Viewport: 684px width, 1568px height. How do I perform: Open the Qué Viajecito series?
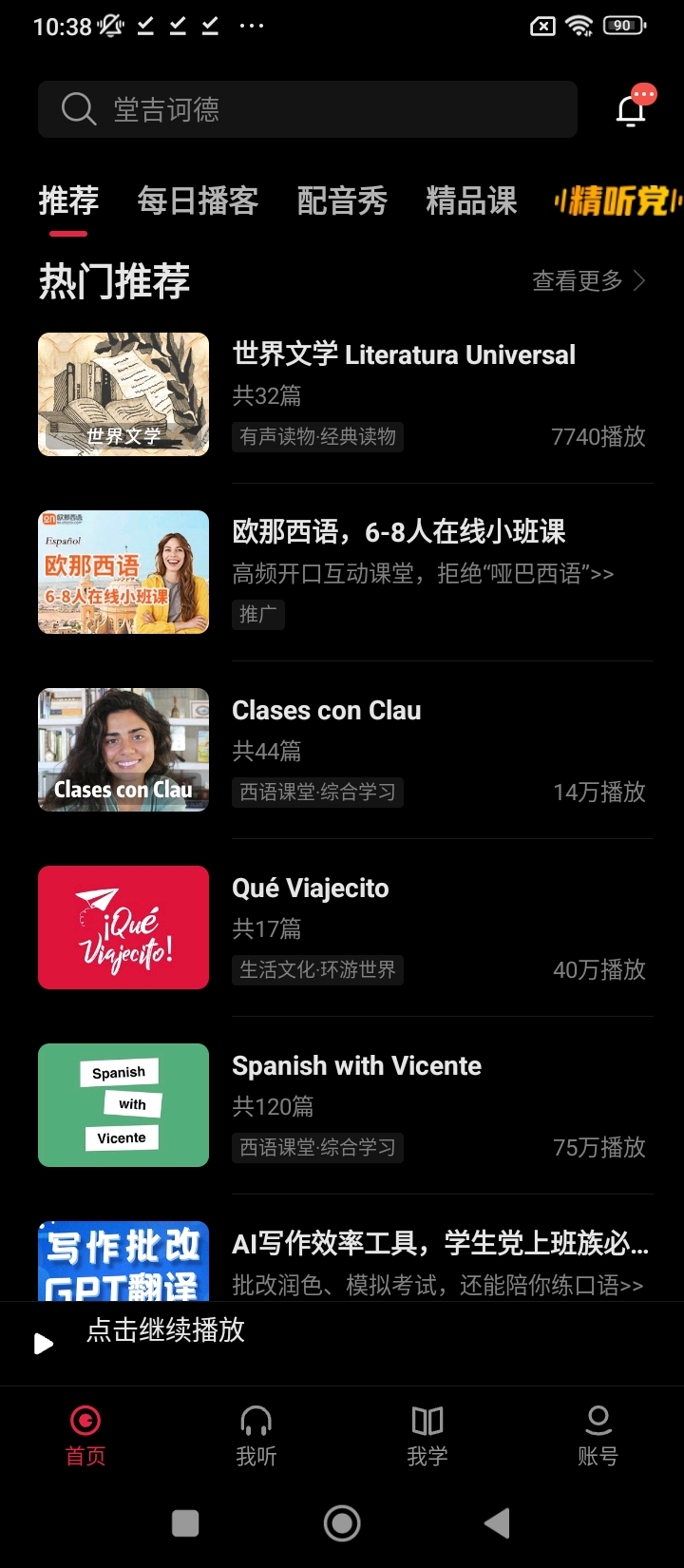(x=311, y=889)
